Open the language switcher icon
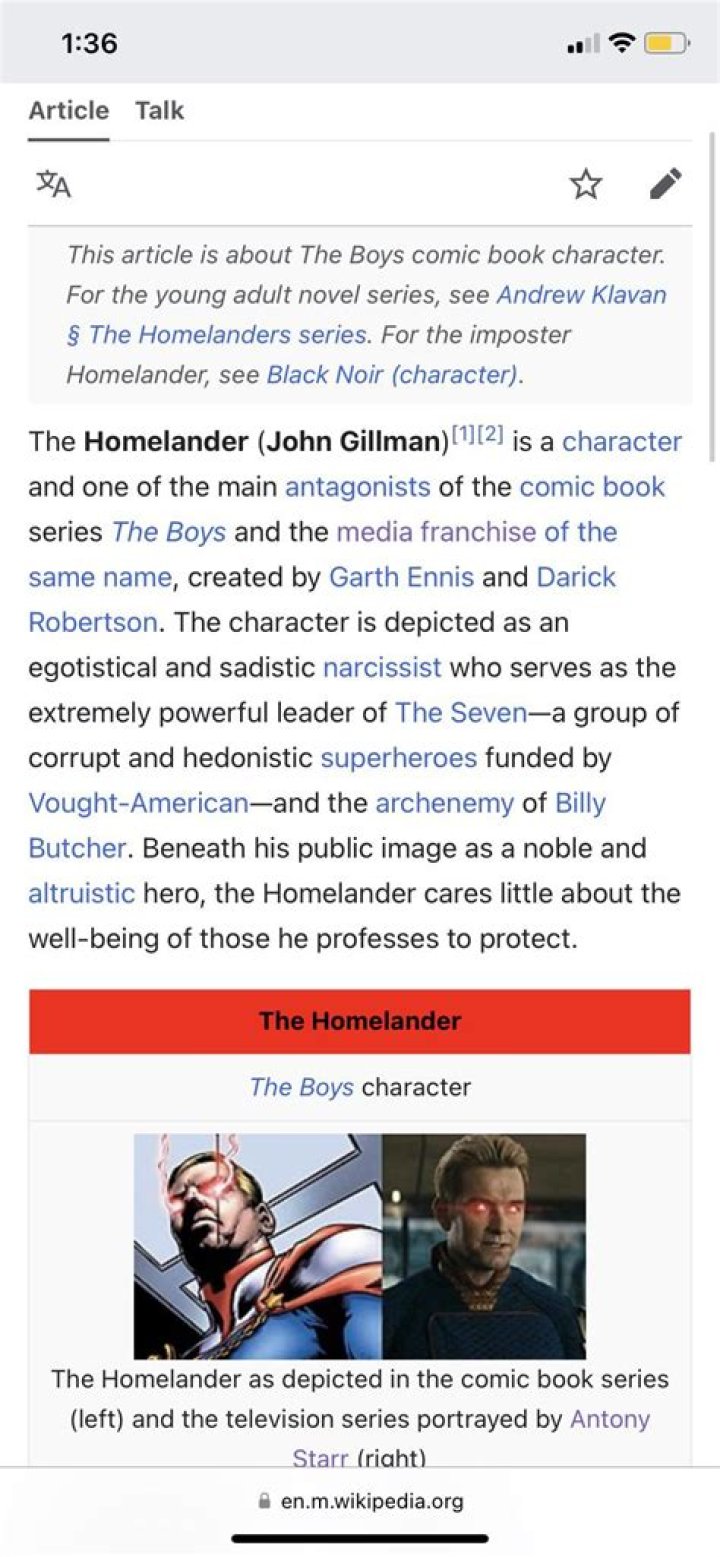Viewport: 720px width, 1557px height. [x=52, y=184]
